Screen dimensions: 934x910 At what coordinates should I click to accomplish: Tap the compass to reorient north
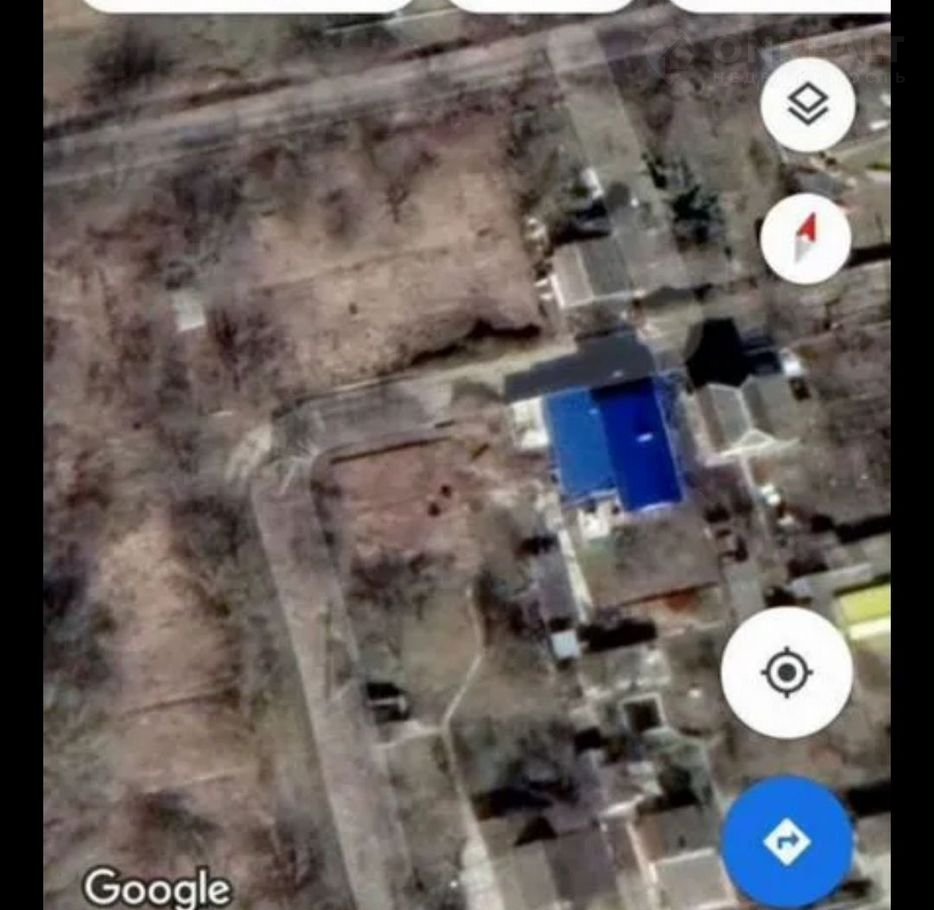[806, 239]
